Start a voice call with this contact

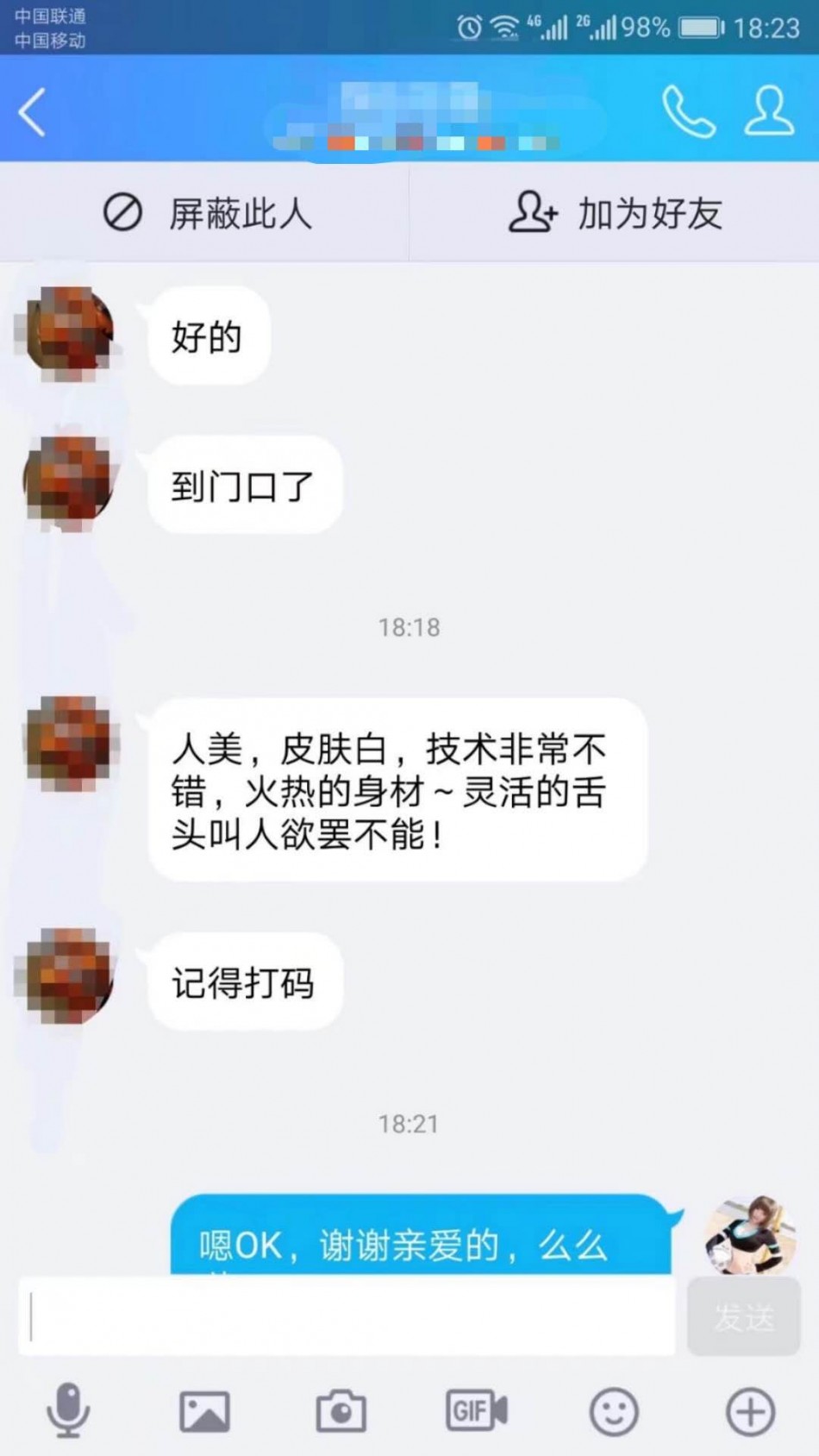click(688, 112)
